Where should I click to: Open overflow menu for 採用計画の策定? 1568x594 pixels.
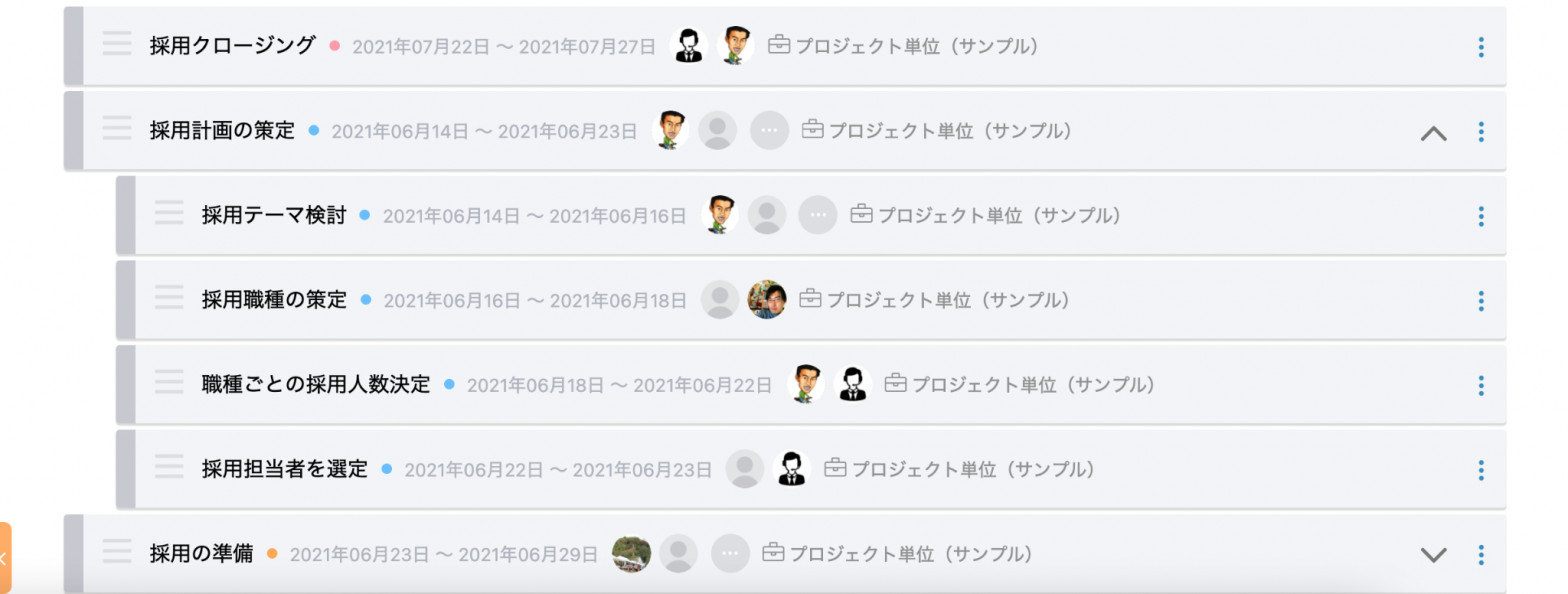point(1480,132)
